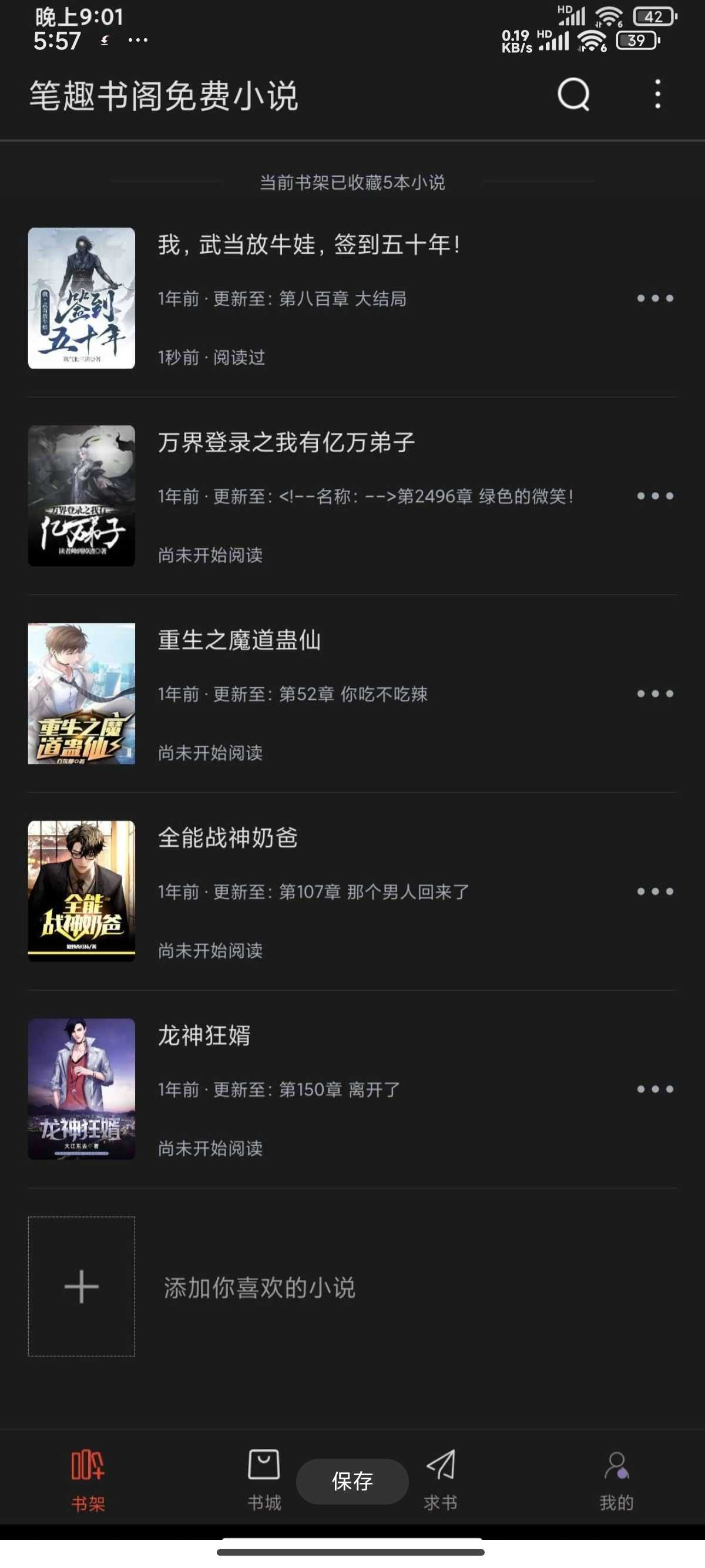Tap the more options dots for 龙神狂婿
Image resolution: width=705 pixels, height=1568 pixels.
click(655, 1089)
